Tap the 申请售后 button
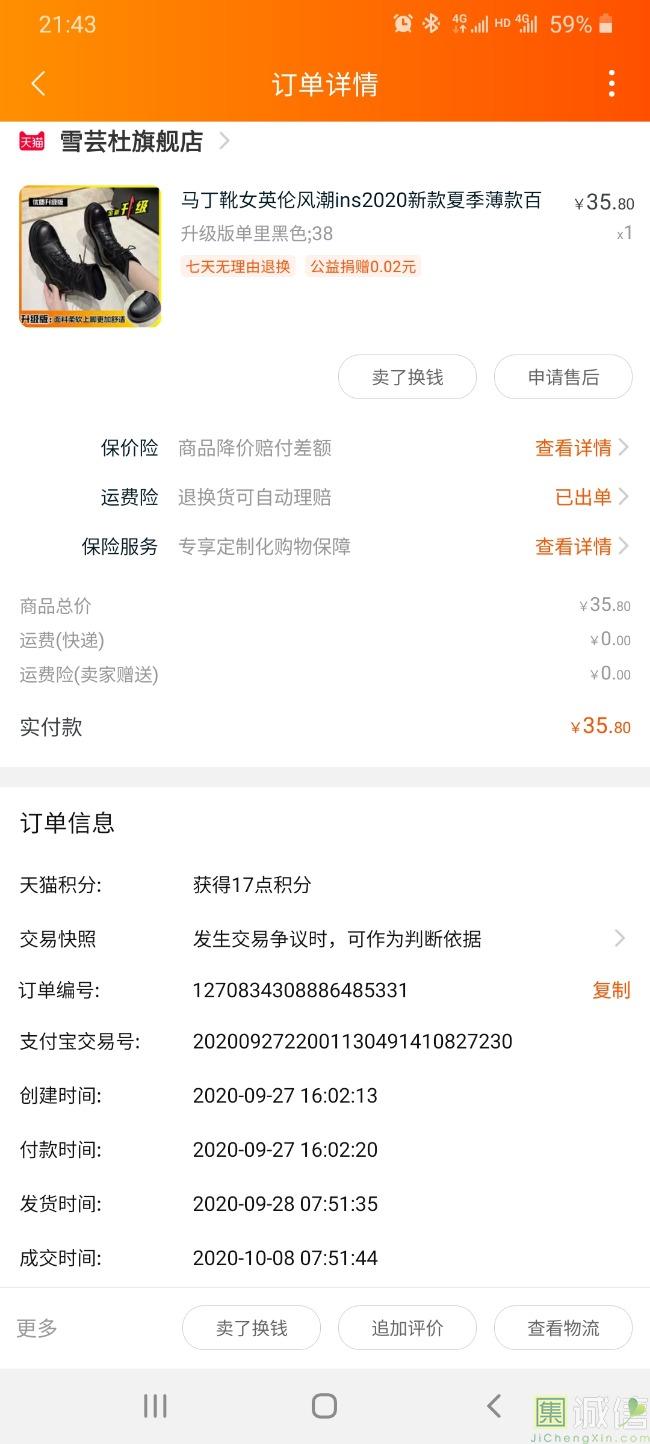 (x=563, y=377)
